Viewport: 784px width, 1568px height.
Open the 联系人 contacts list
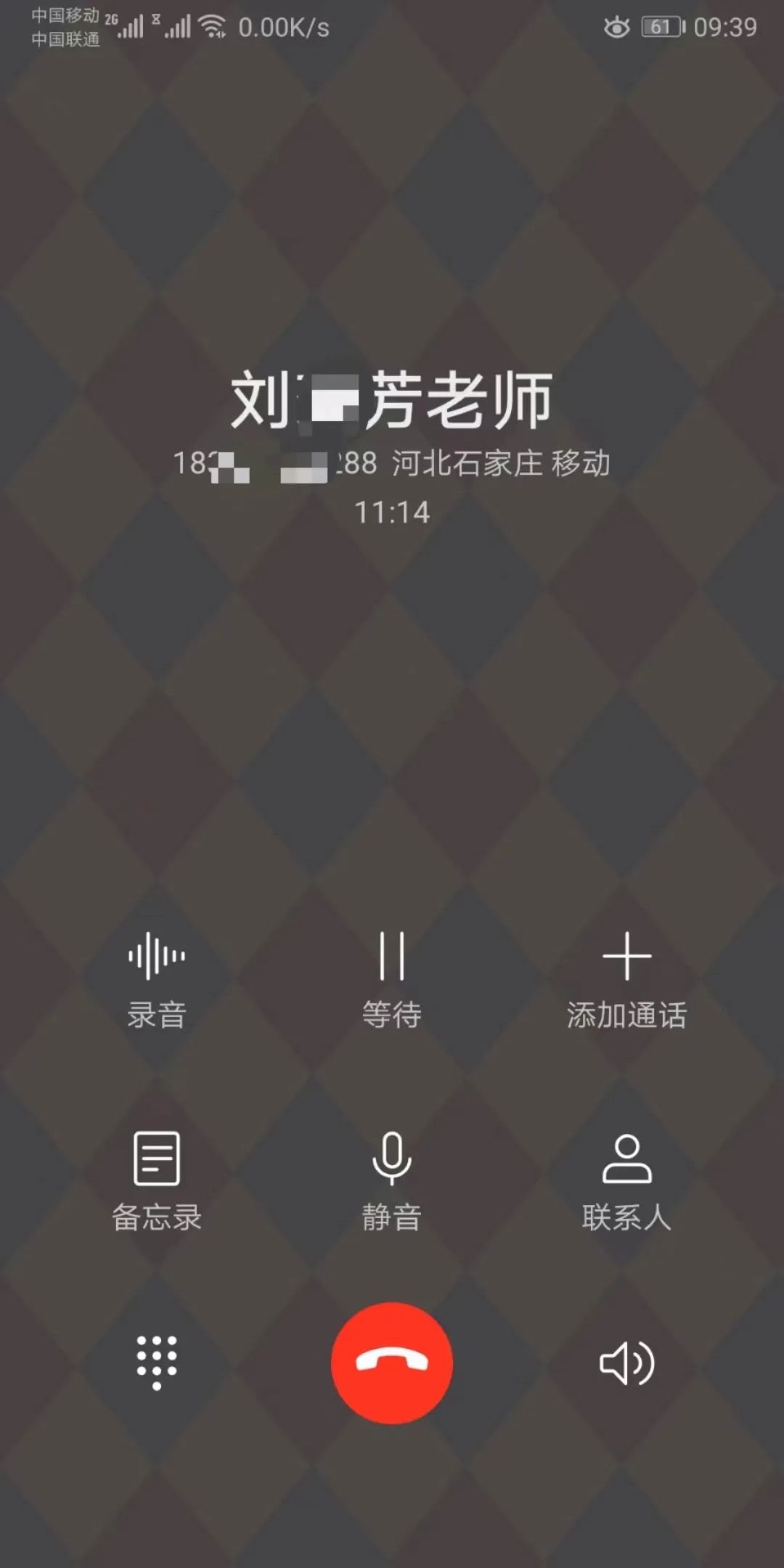pos(626,1180)
